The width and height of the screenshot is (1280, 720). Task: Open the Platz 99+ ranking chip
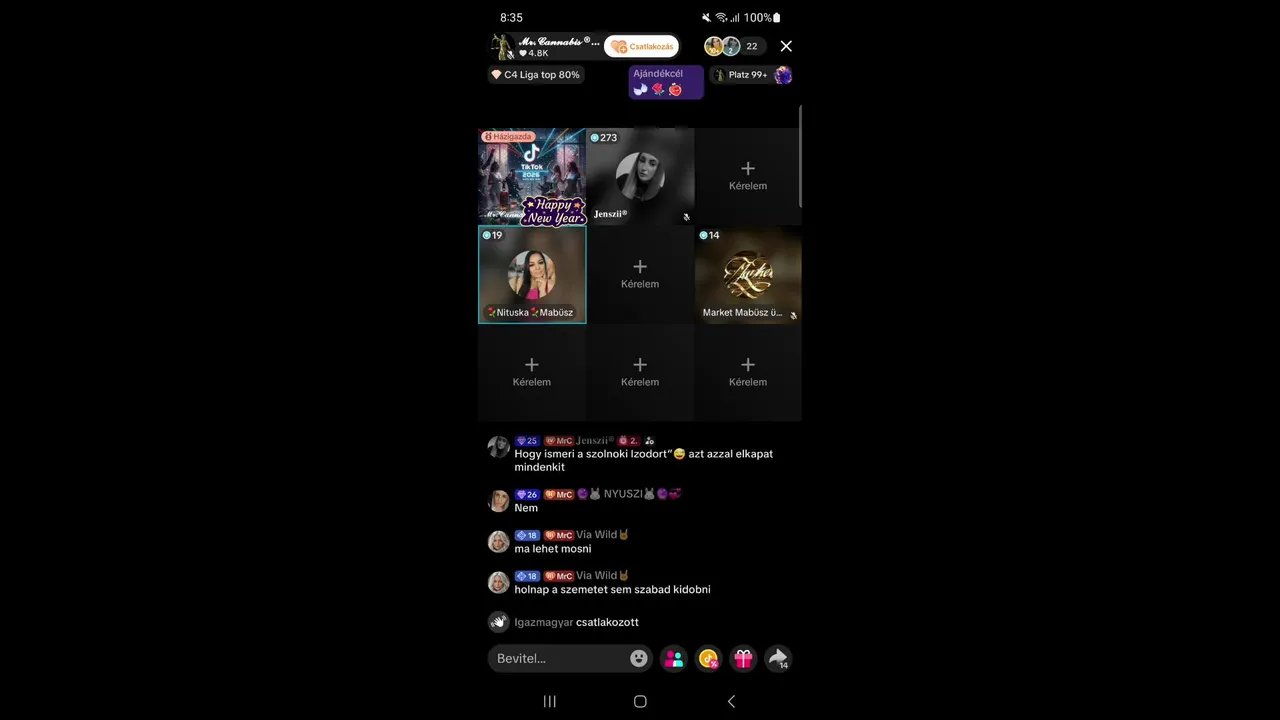pos(751,75)
